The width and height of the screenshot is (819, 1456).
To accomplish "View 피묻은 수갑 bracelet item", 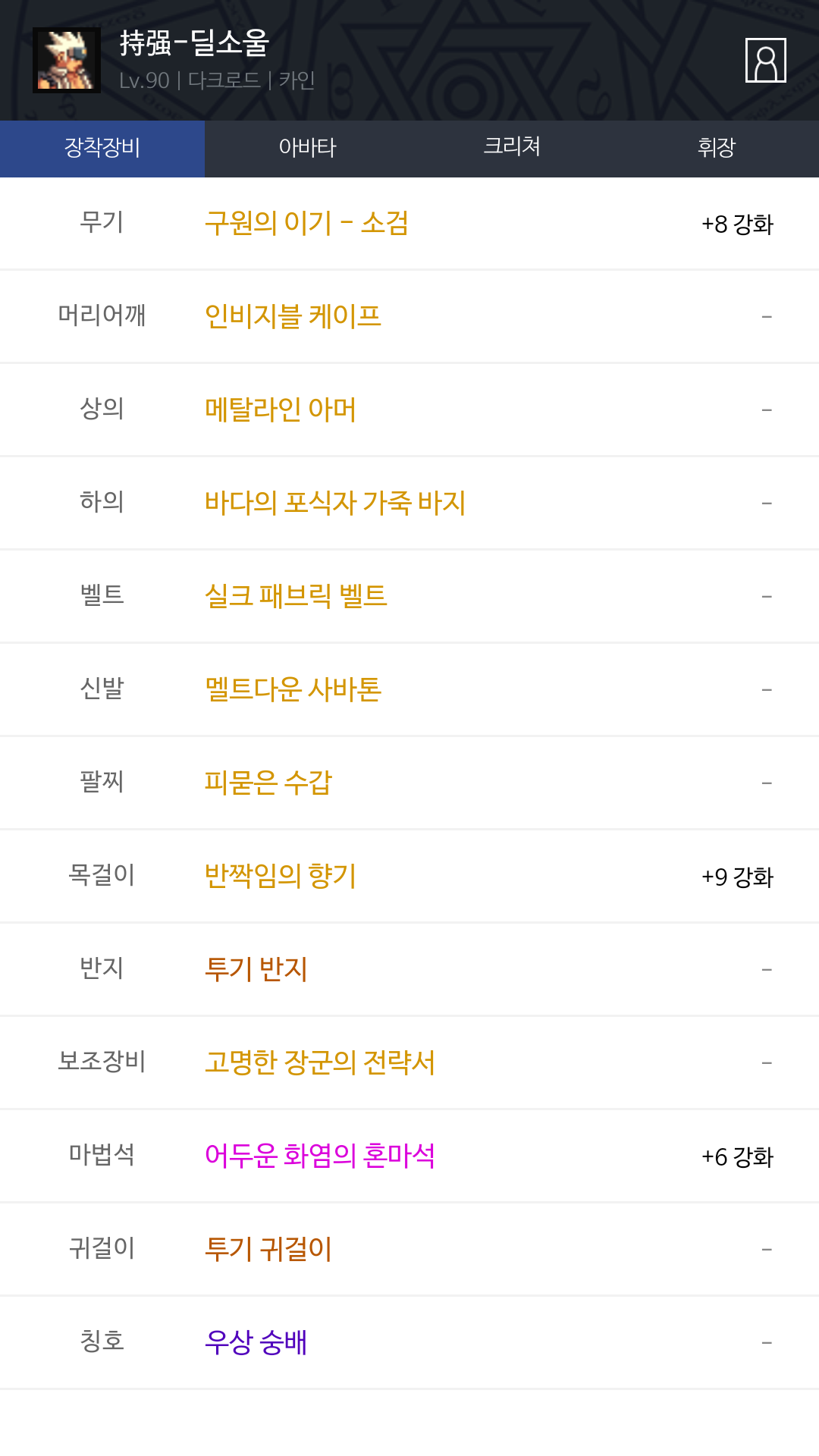I will [x=268, y=783].
